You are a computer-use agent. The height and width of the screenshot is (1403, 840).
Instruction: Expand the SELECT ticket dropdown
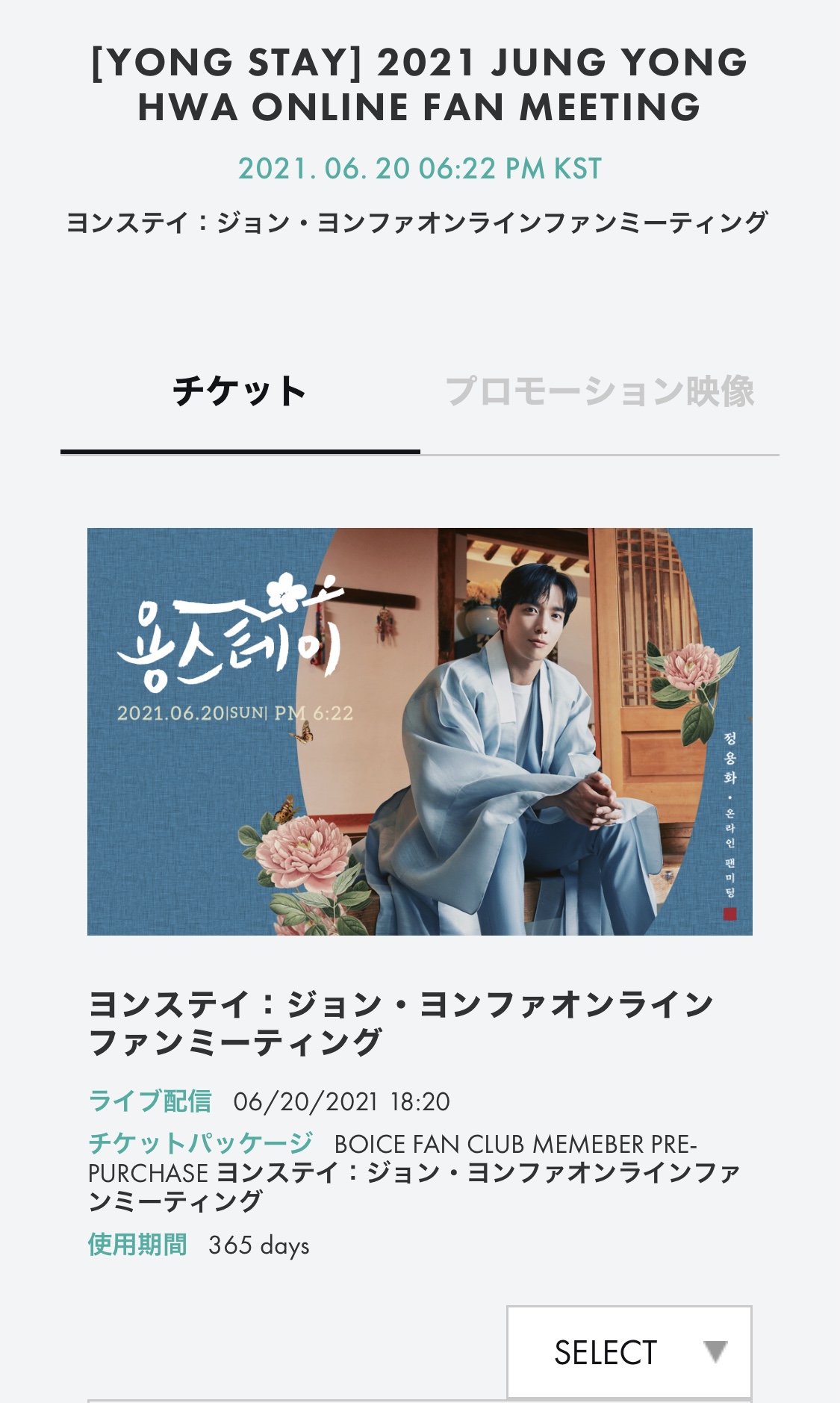(629, 1352)
